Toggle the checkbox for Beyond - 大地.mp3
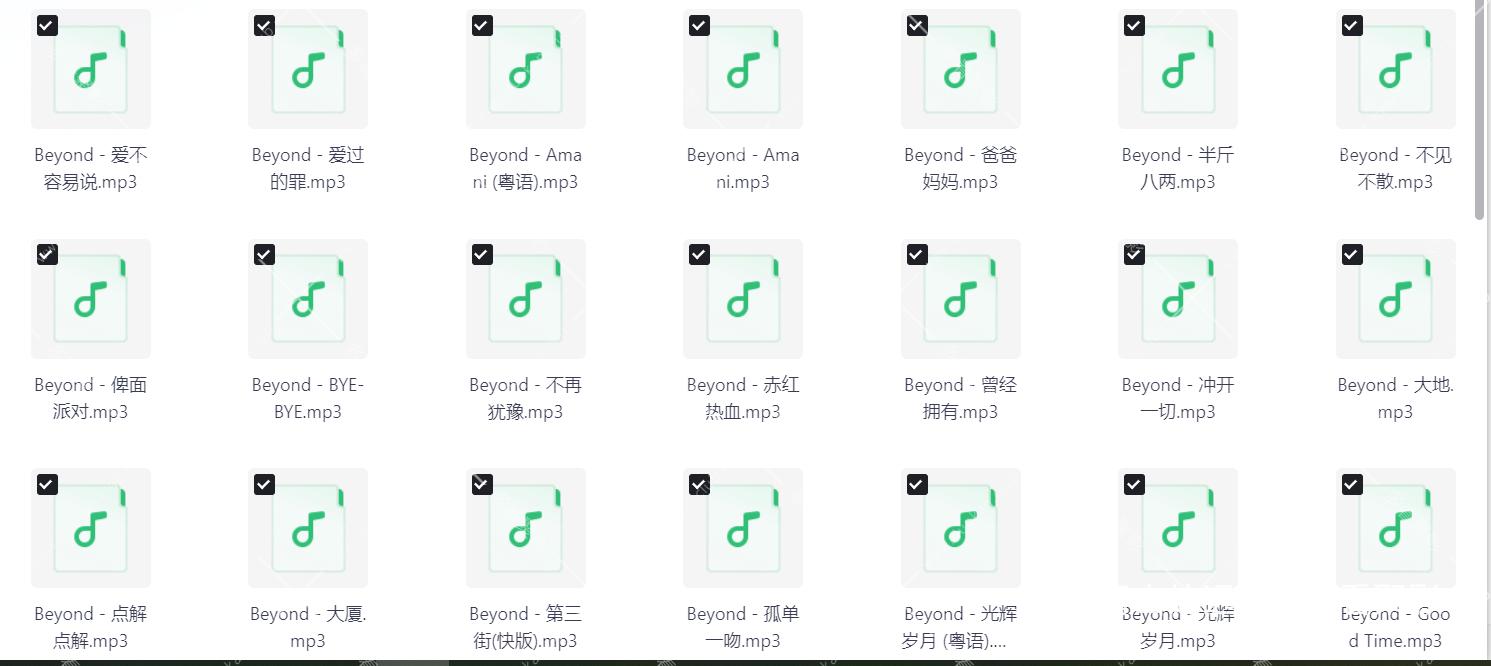 pyautogui.click(x=1352, y=255)
